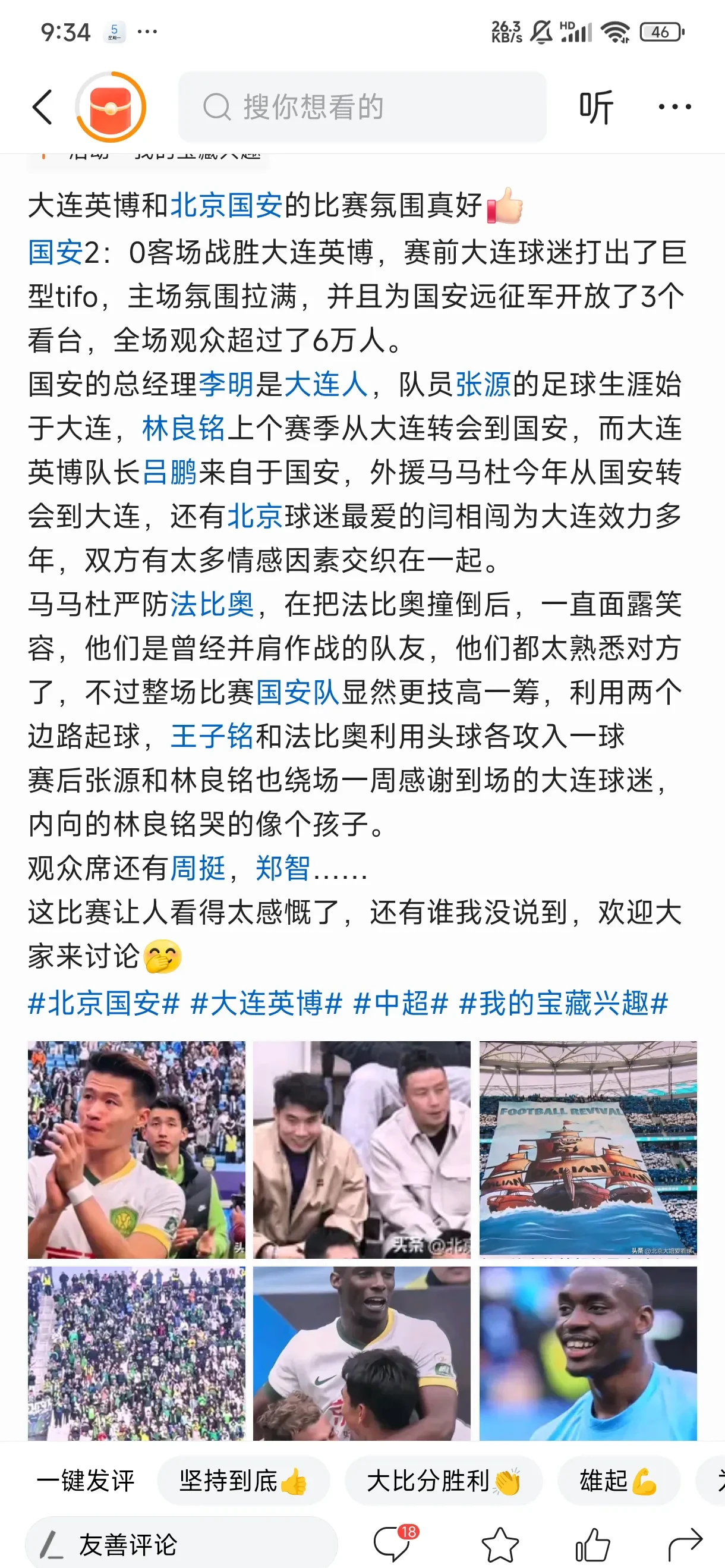Select quick comment 坚持到底
The width and height of the screenshot is (725, 1568).
[x=243, y=1481]
